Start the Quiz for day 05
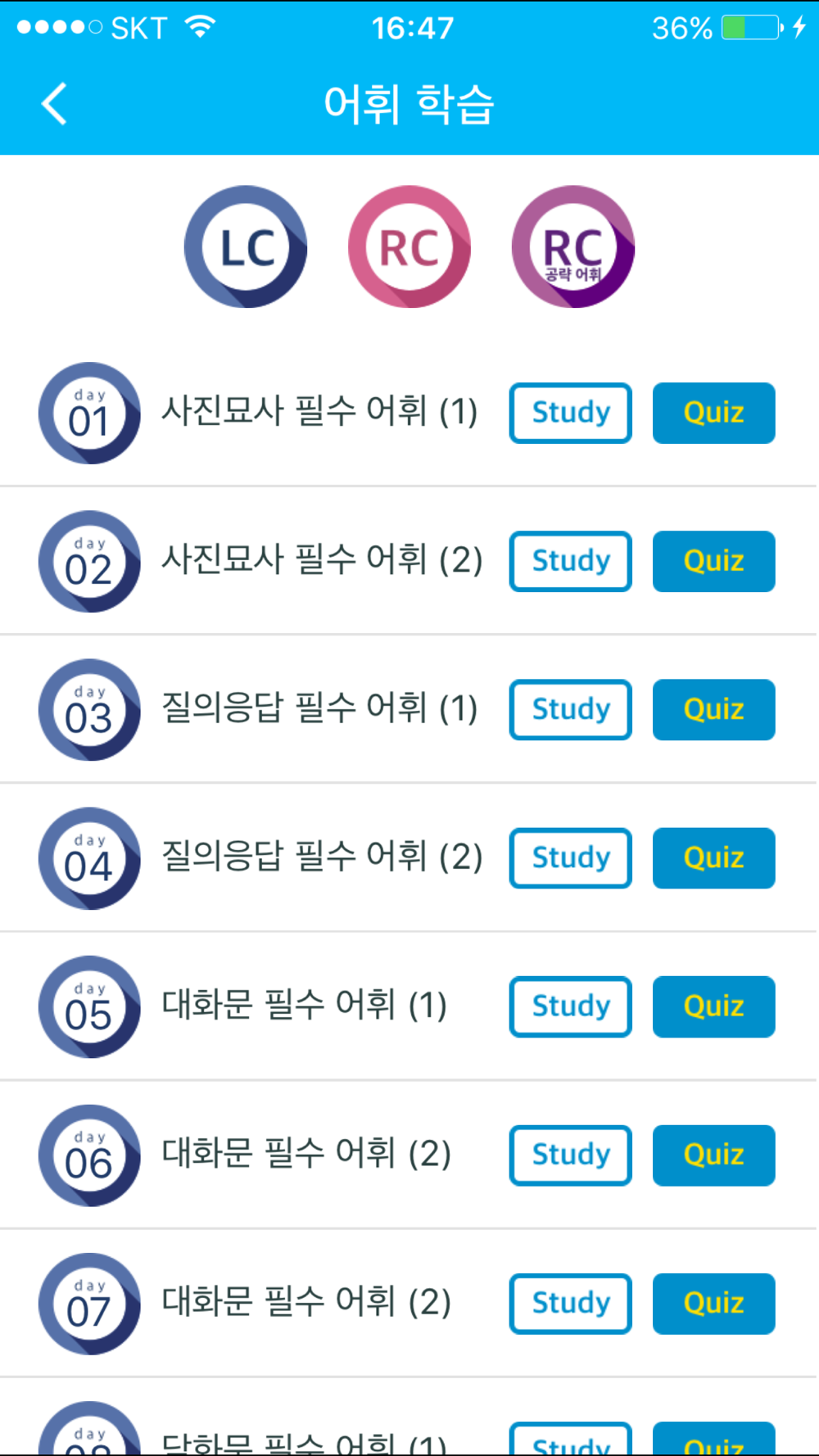Viewport: 819px width, 1456px height. coord(714,1007)
